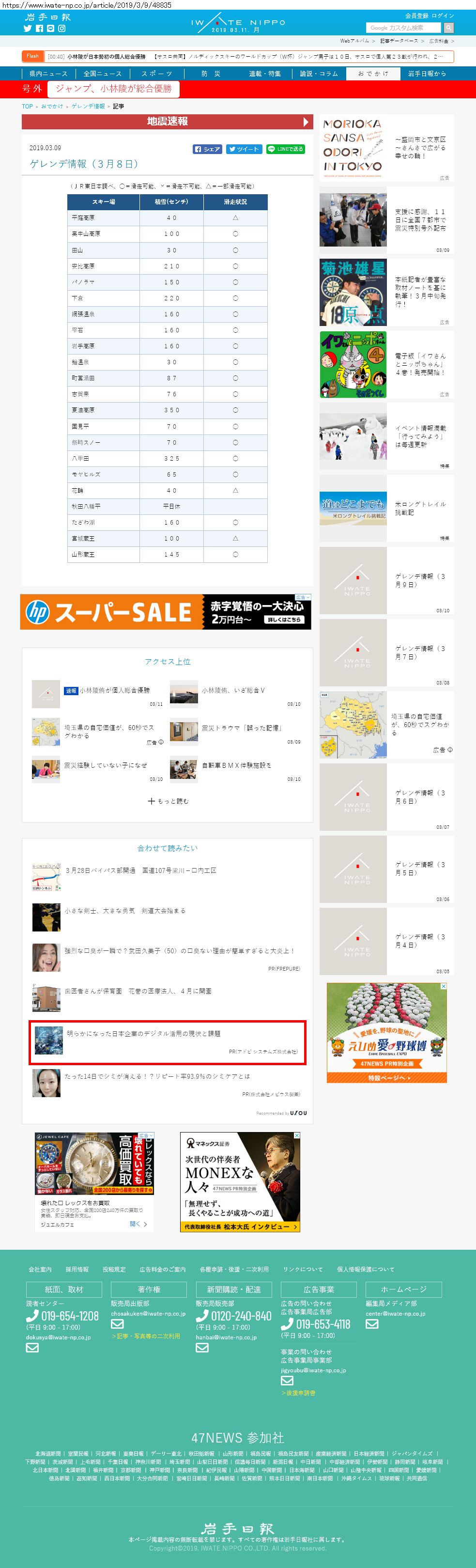Tap the Google custom search field
Image resolution: width=476 pixels, height=1568 pixels.
(x=404, y=28)
